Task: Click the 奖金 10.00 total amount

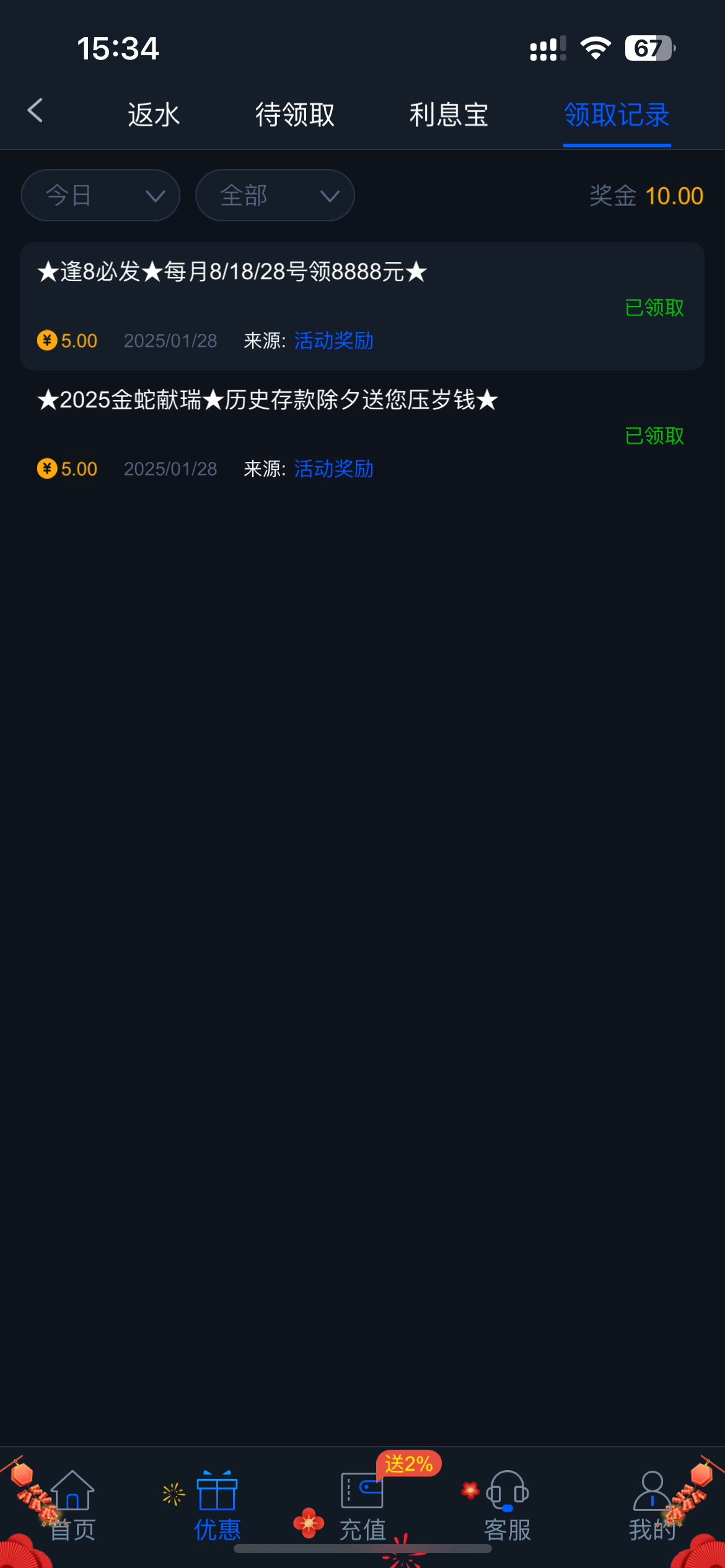Action: (x=646, y=195)
